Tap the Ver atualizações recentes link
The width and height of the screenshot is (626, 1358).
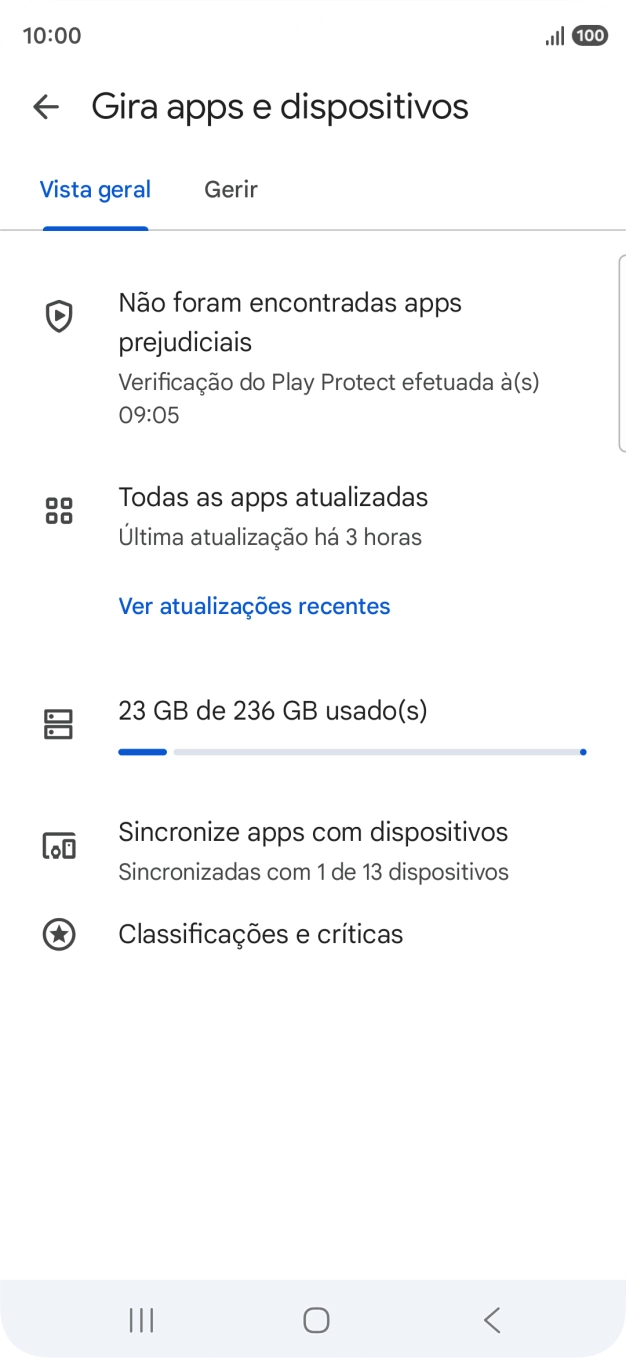(x=254, y=606)
